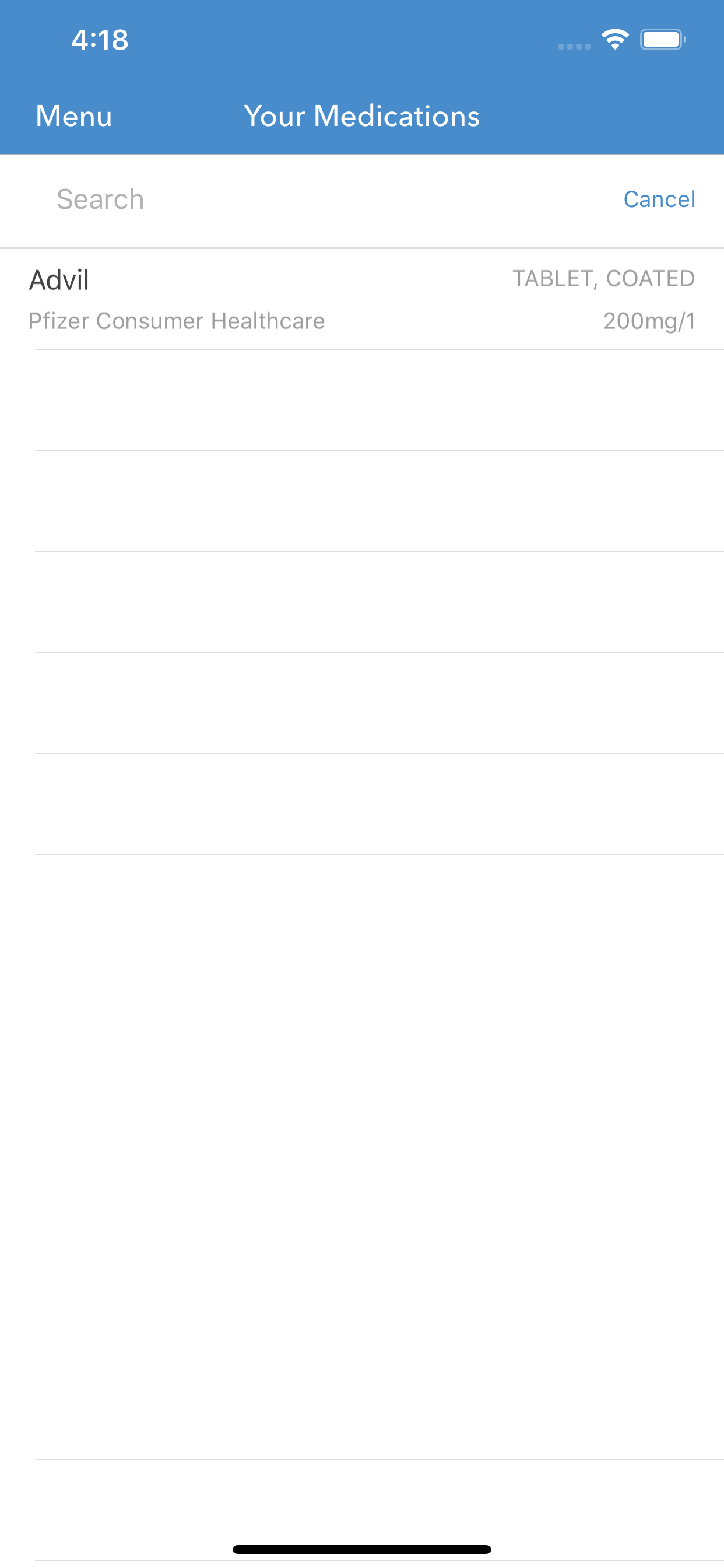The width and height of the screenshot is (724, 1568).
Task: Tap the Advil medication name
Action: [58, 281]
